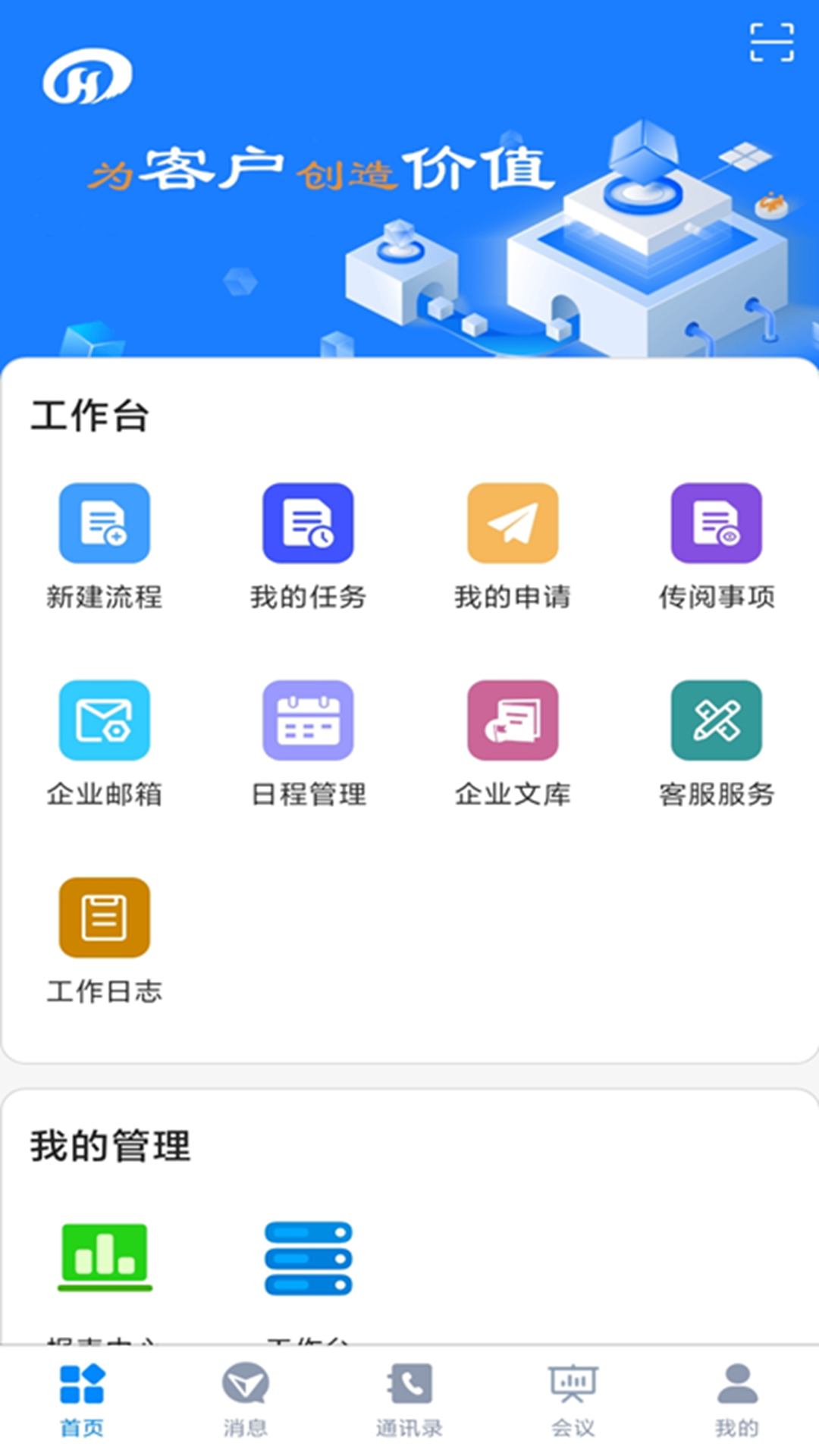Open 企业邮箱
Viewport: 819px width, 1456px height.
point(105,720)
